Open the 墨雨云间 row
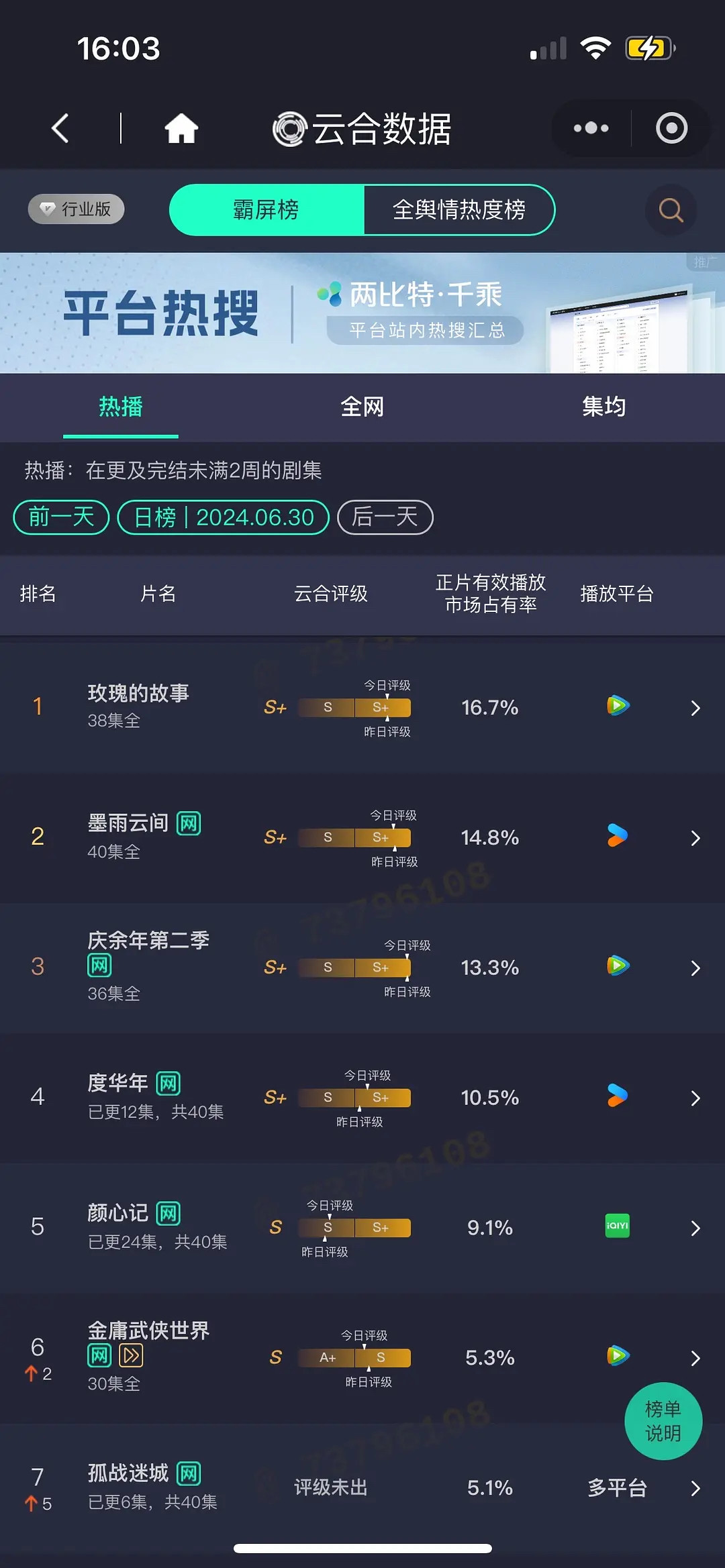 (x=362, y=837)
